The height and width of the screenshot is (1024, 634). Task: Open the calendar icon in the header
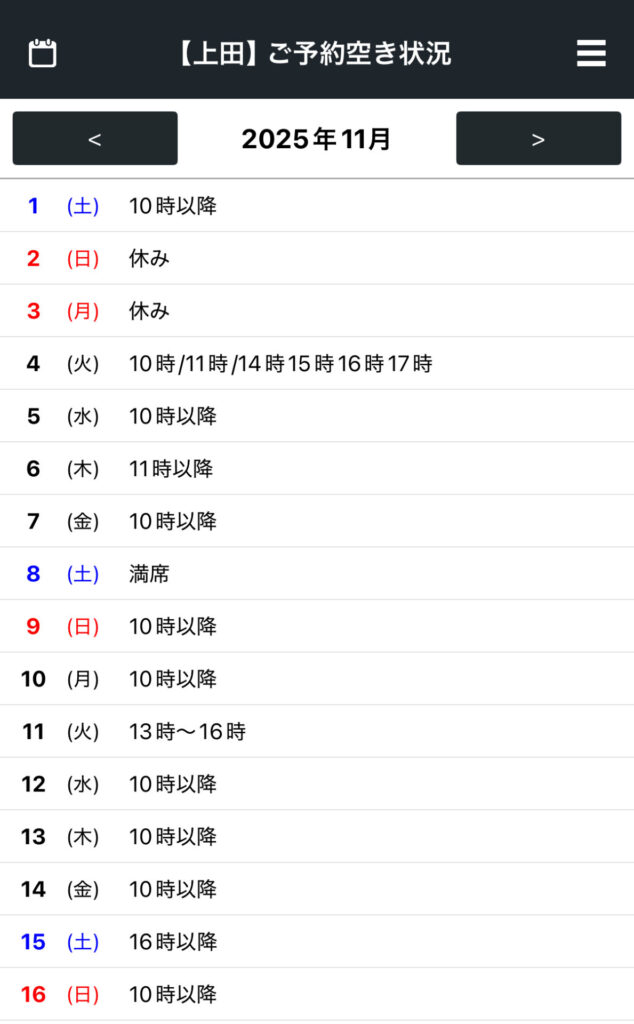point(42,53)
